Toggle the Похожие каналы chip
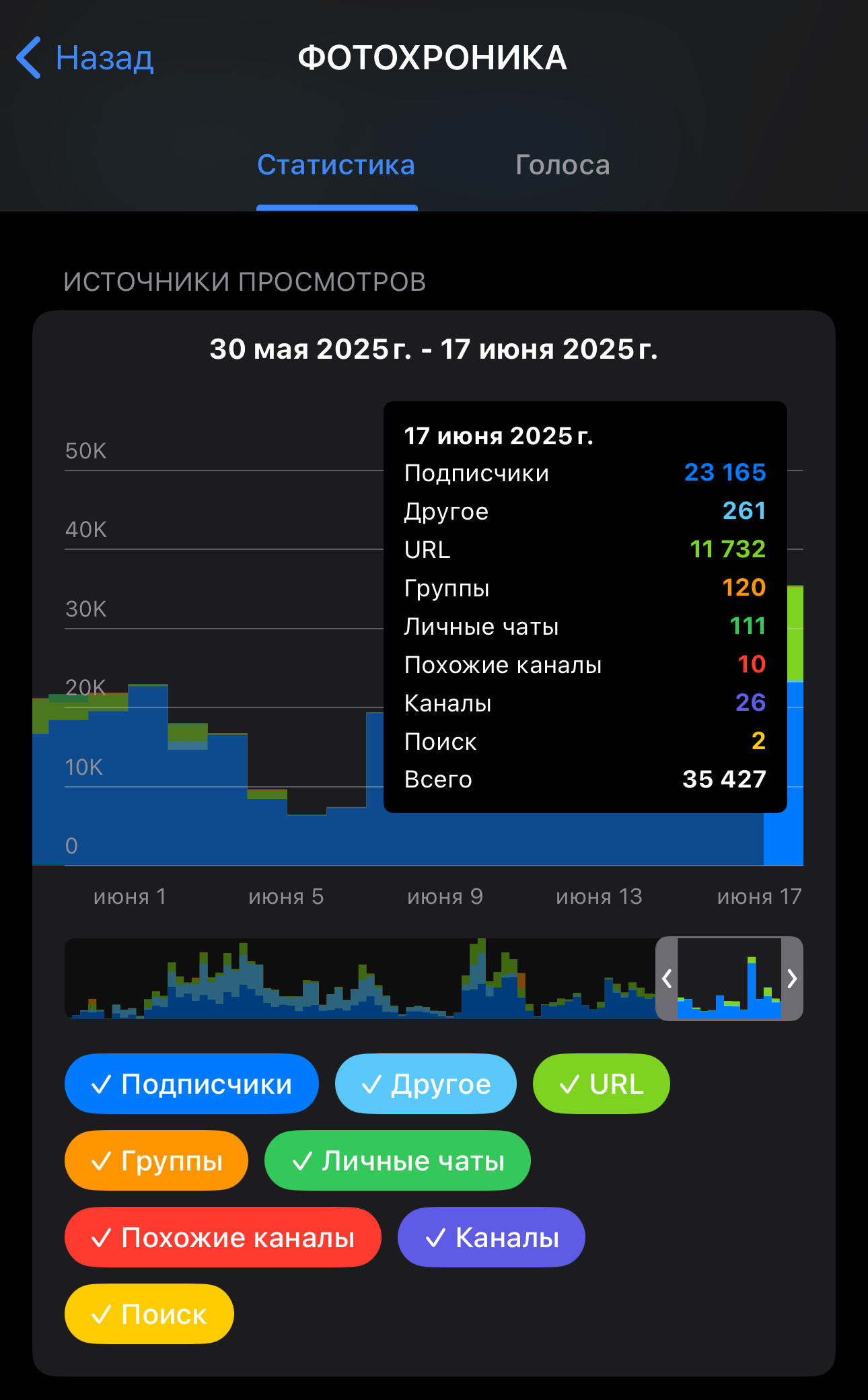868x1400 pixels. pos(223,1237)
